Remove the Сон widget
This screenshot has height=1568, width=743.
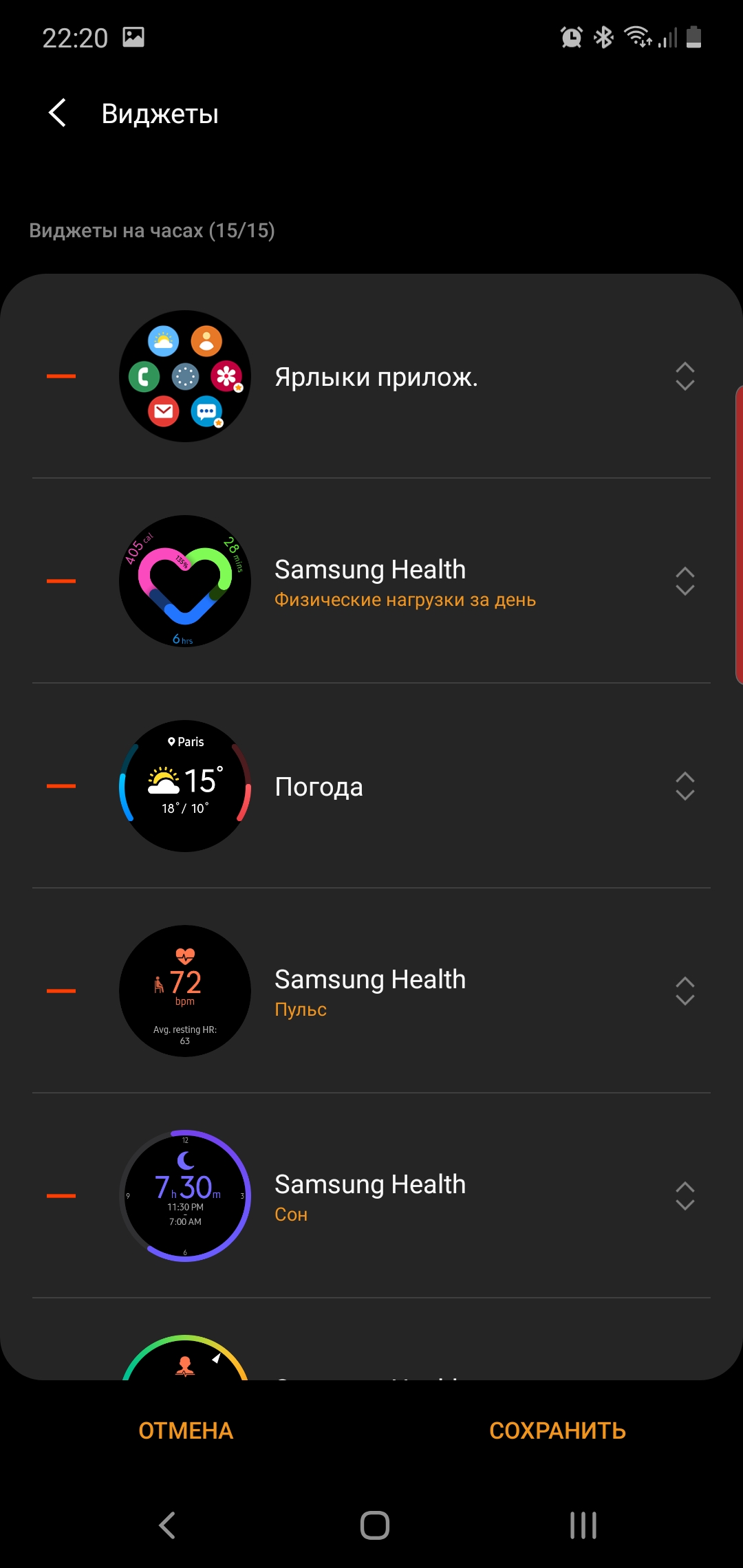click(61, 1196)
